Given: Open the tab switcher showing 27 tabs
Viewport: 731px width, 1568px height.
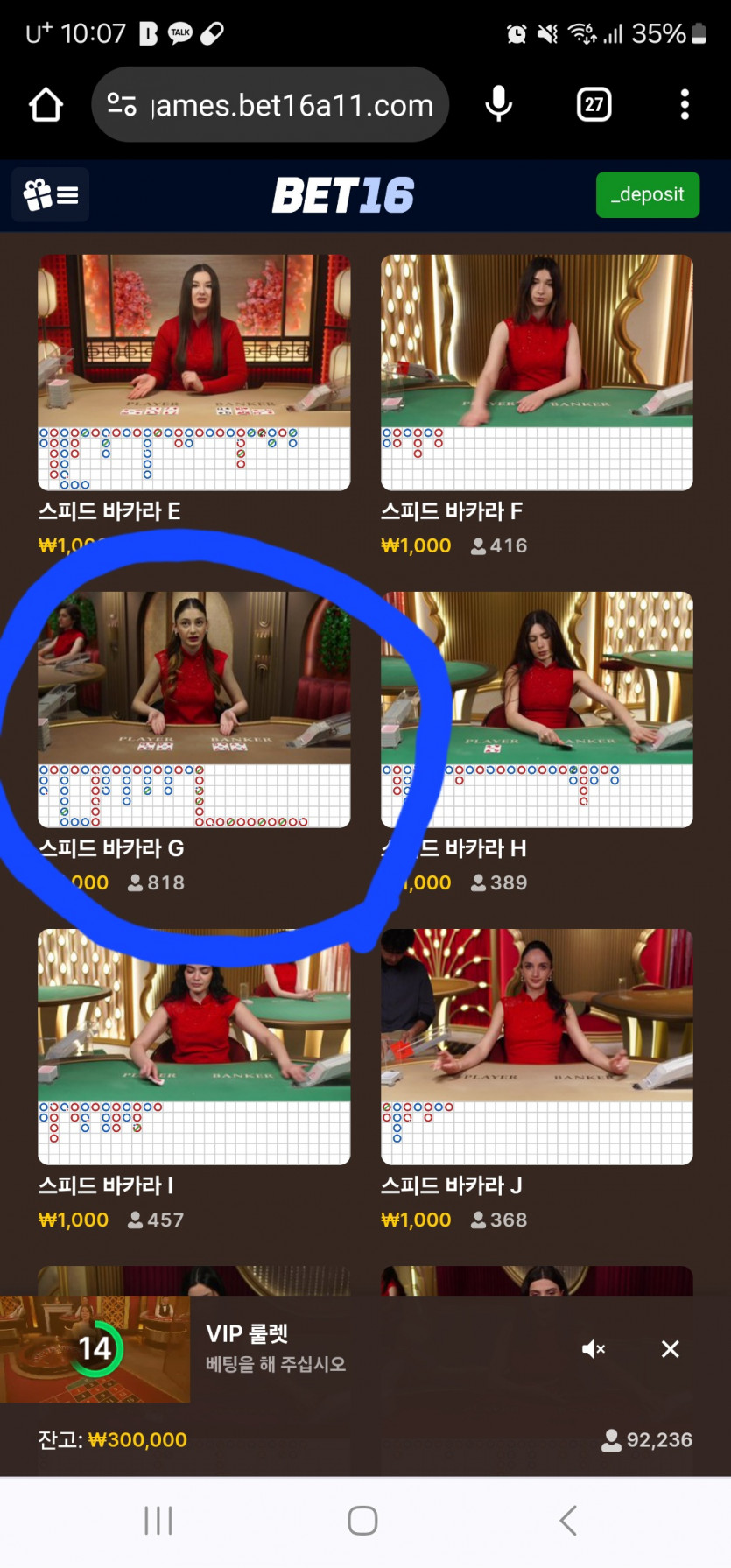Looking at the screenshot, I should click(594, 105).
